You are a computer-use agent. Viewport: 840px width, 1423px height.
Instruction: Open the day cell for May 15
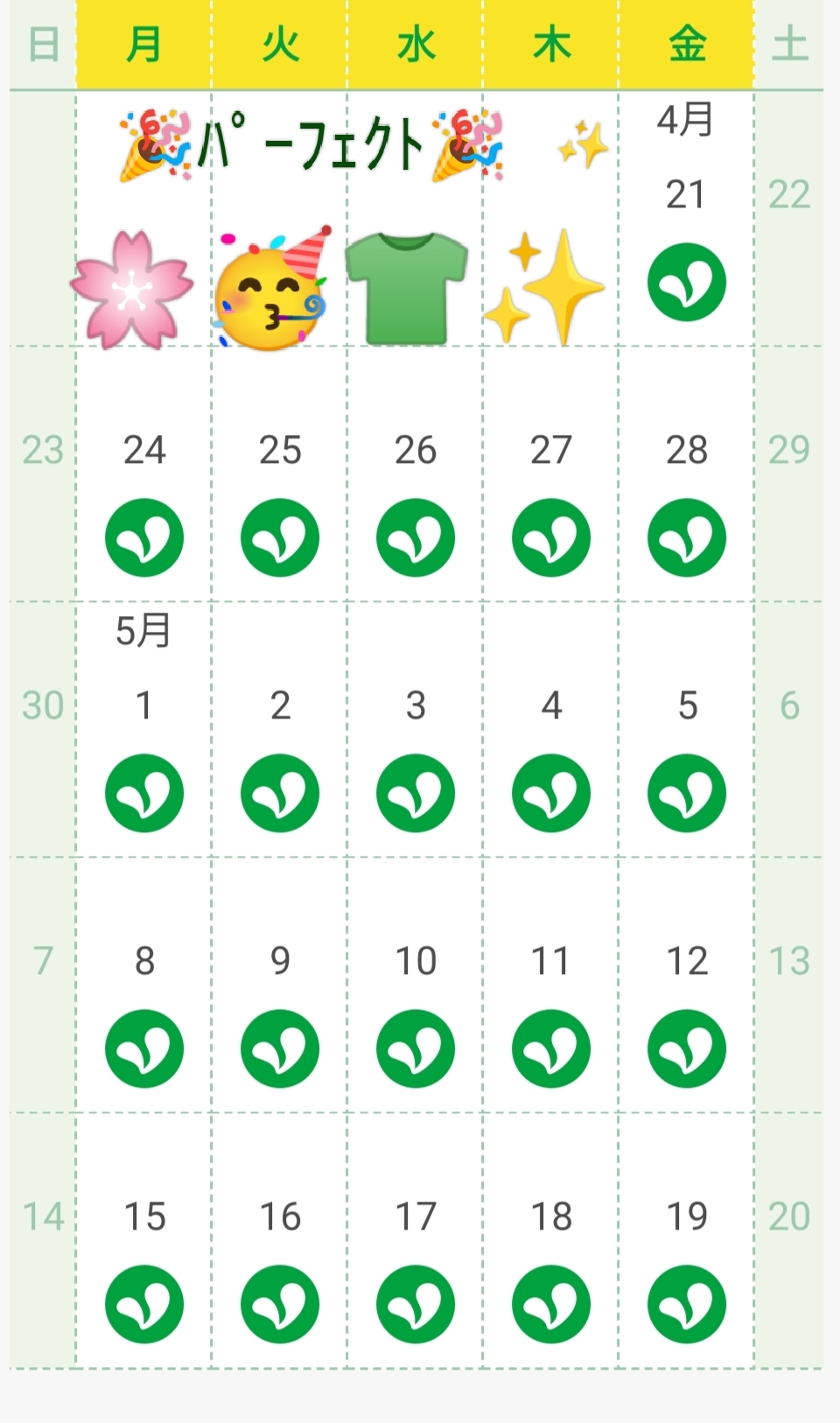144,1241
